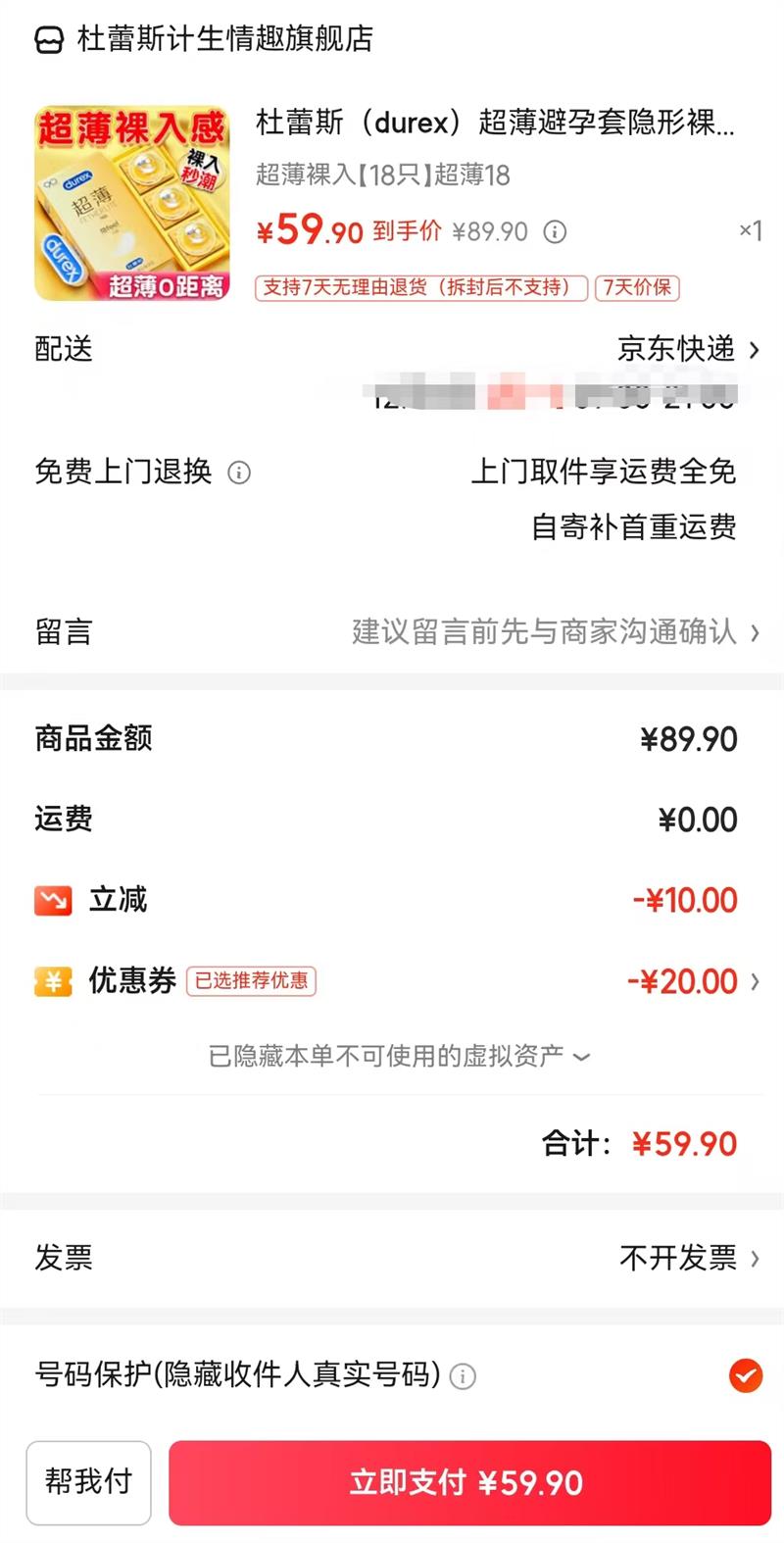784x1543 pixels.
Task: Open 到手价 price info icon
Action: (555, 232)
